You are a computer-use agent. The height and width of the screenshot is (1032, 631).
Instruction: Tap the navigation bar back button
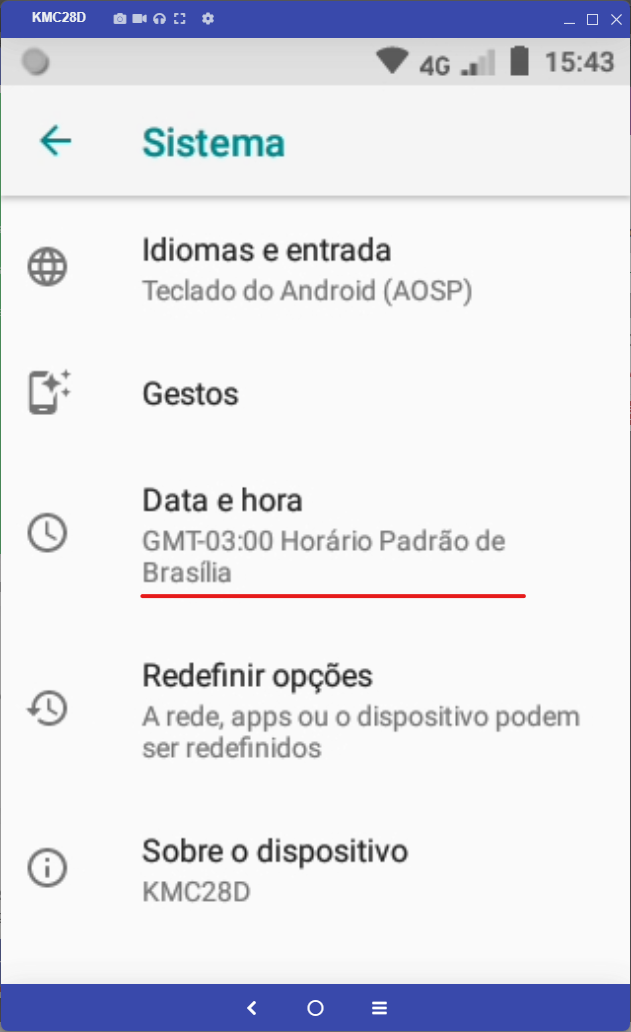pyautogui.click(x=252, y=1008)
